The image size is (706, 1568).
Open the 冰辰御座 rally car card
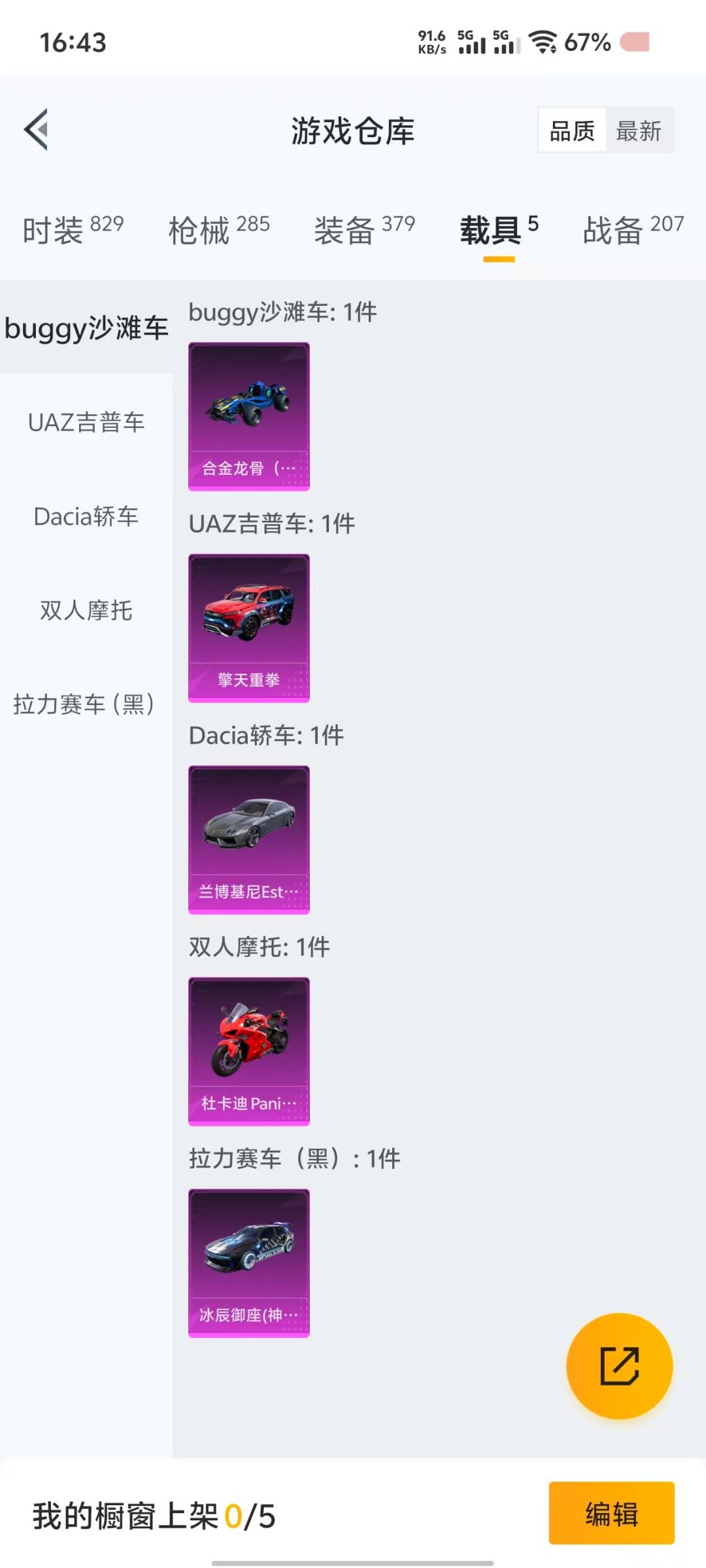[x=248, y=1263]
